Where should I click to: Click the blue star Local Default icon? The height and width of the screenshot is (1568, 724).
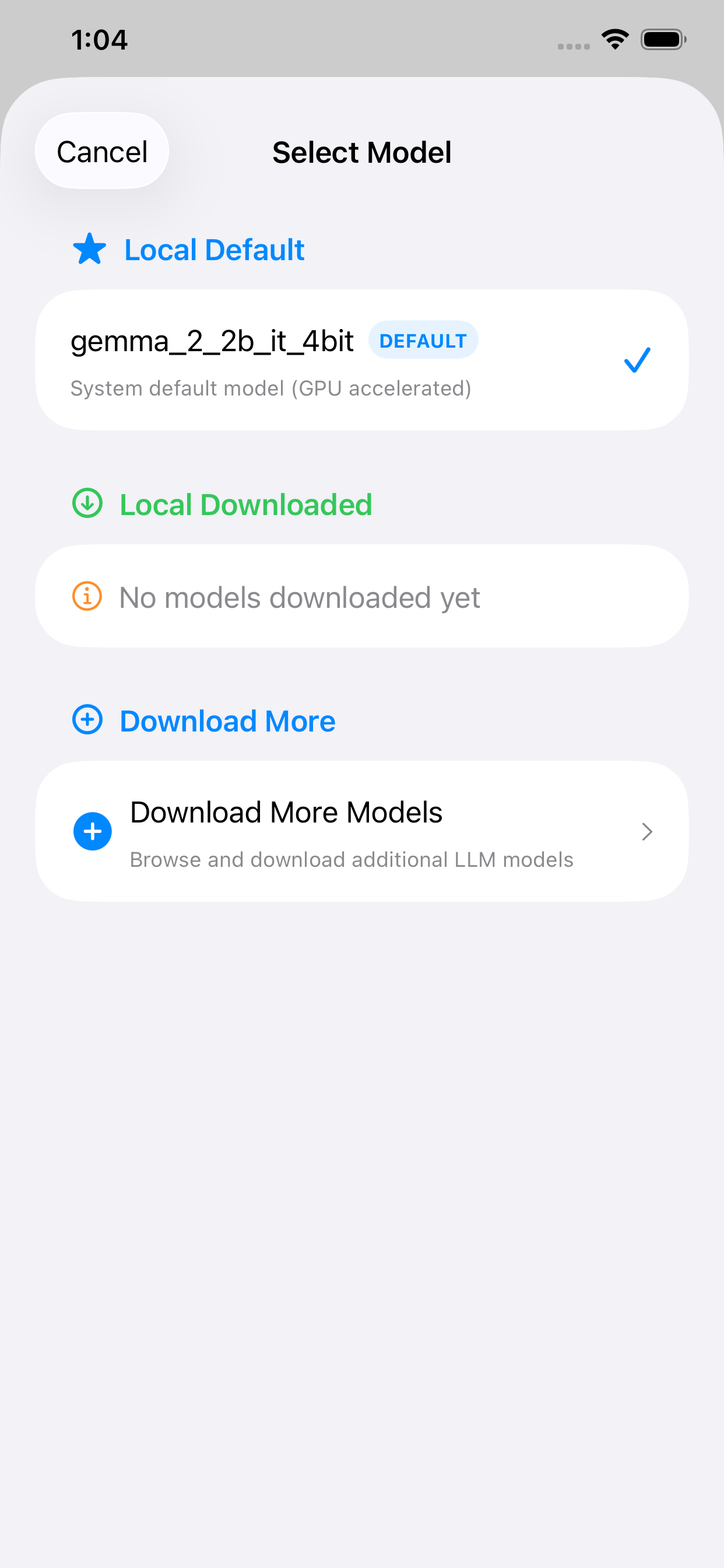coord(87,249)
